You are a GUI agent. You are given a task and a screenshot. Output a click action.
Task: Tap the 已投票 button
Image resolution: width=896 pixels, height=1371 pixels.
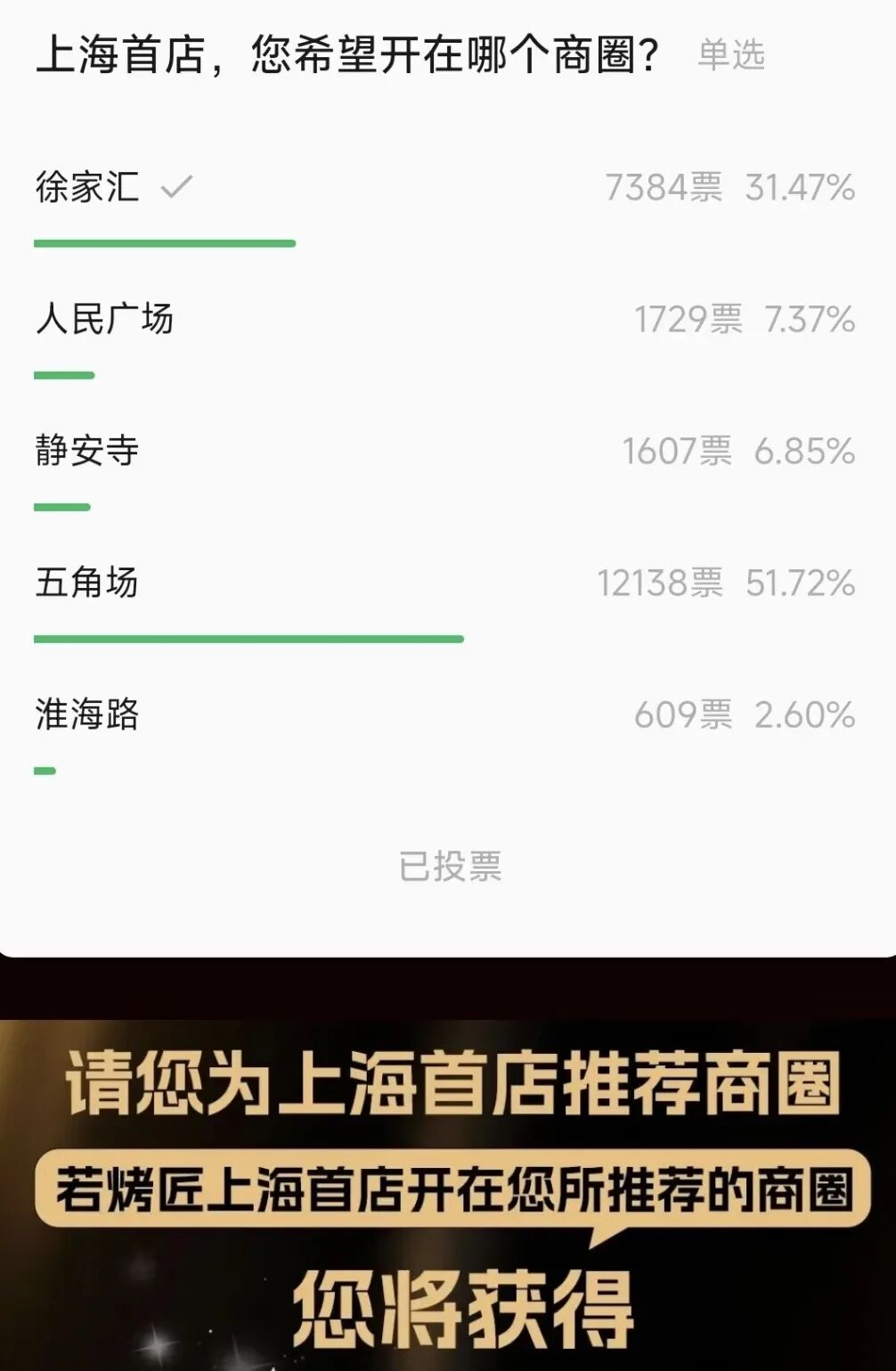450,866
